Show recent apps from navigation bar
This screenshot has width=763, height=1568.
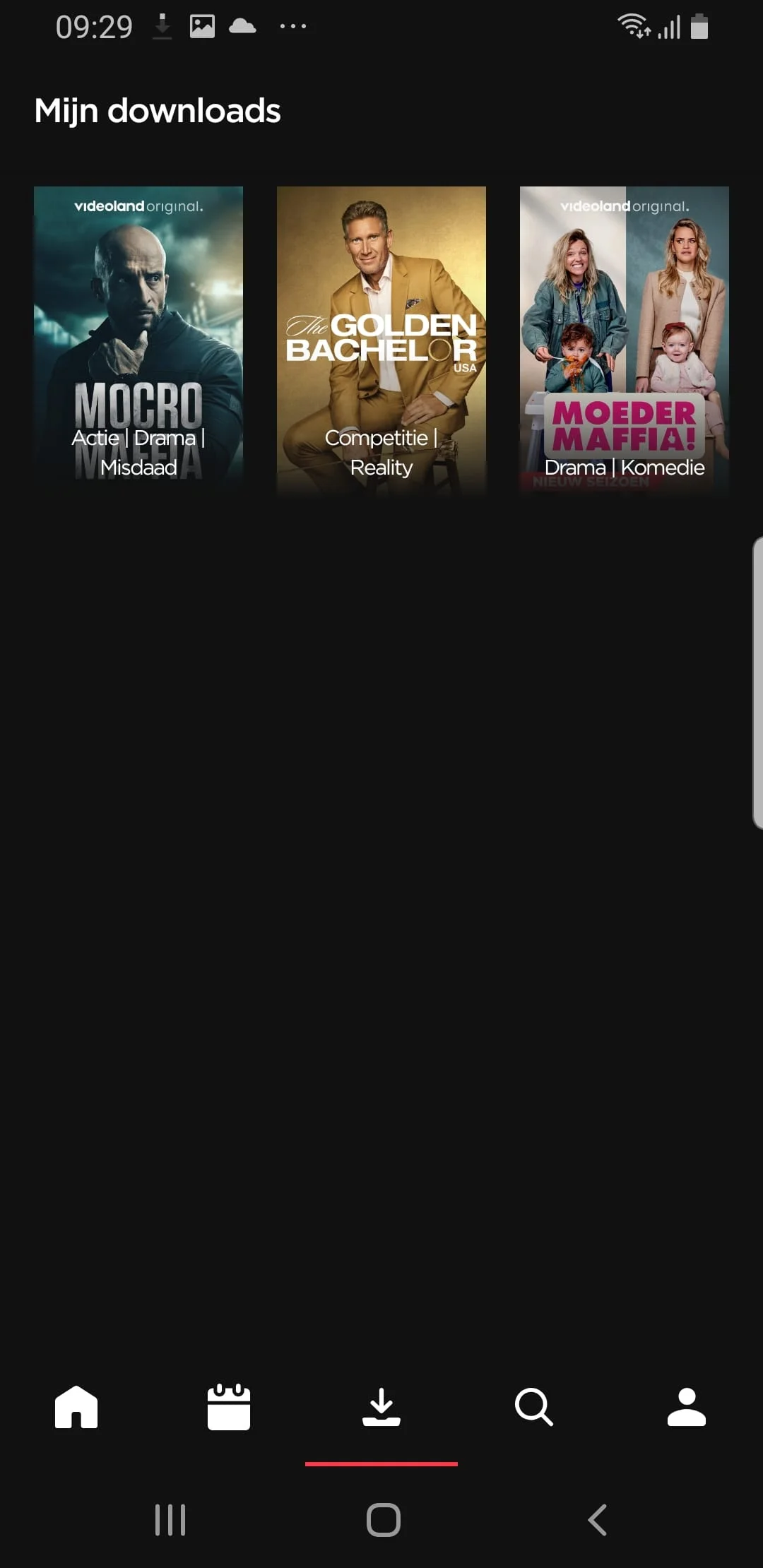pos(170,1520)
